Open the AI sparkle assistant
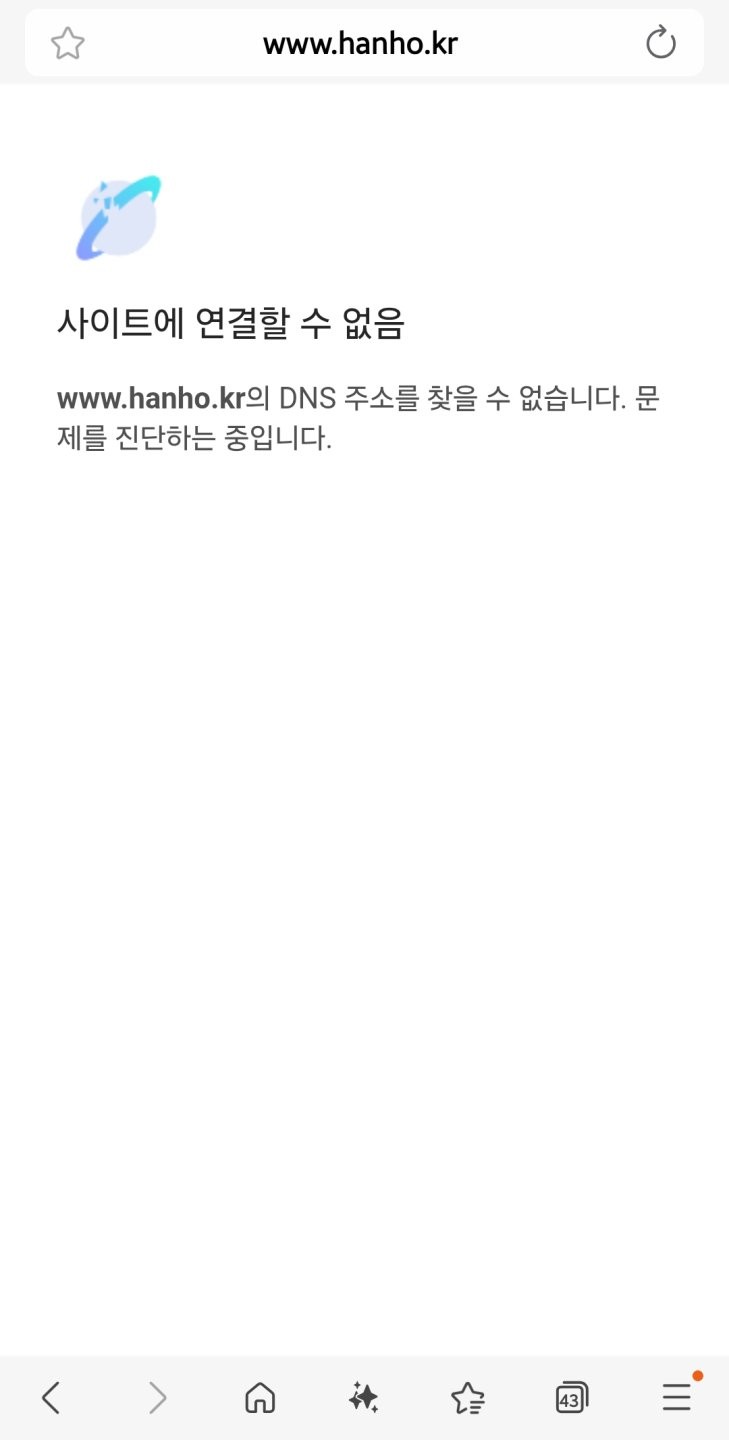Viewport: 729px width, 1440px height. click(x=363, y=1397)
